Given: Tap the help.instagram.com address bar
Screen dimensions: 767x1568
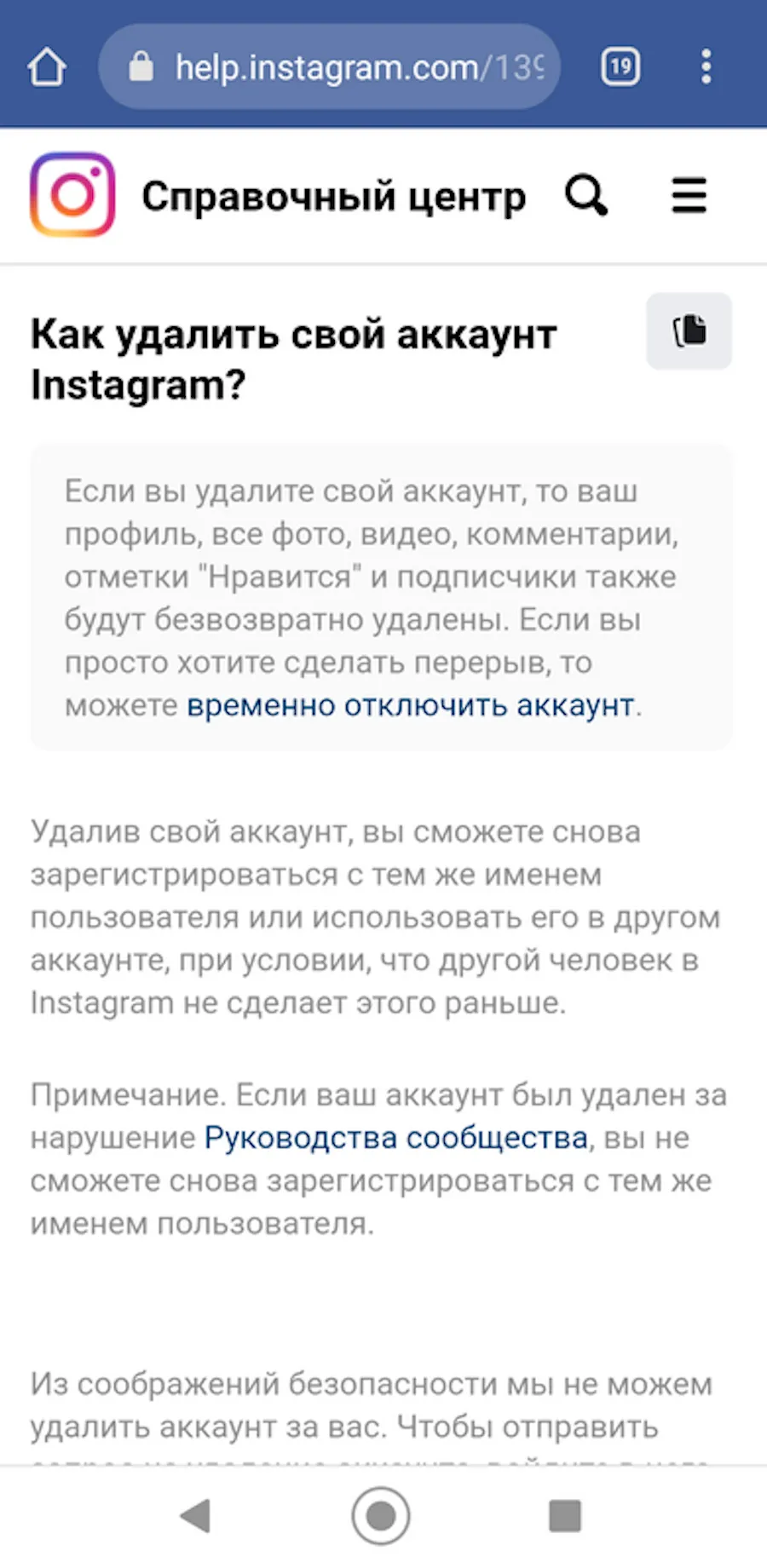Looking at the screenshot, I should (330, 66).
